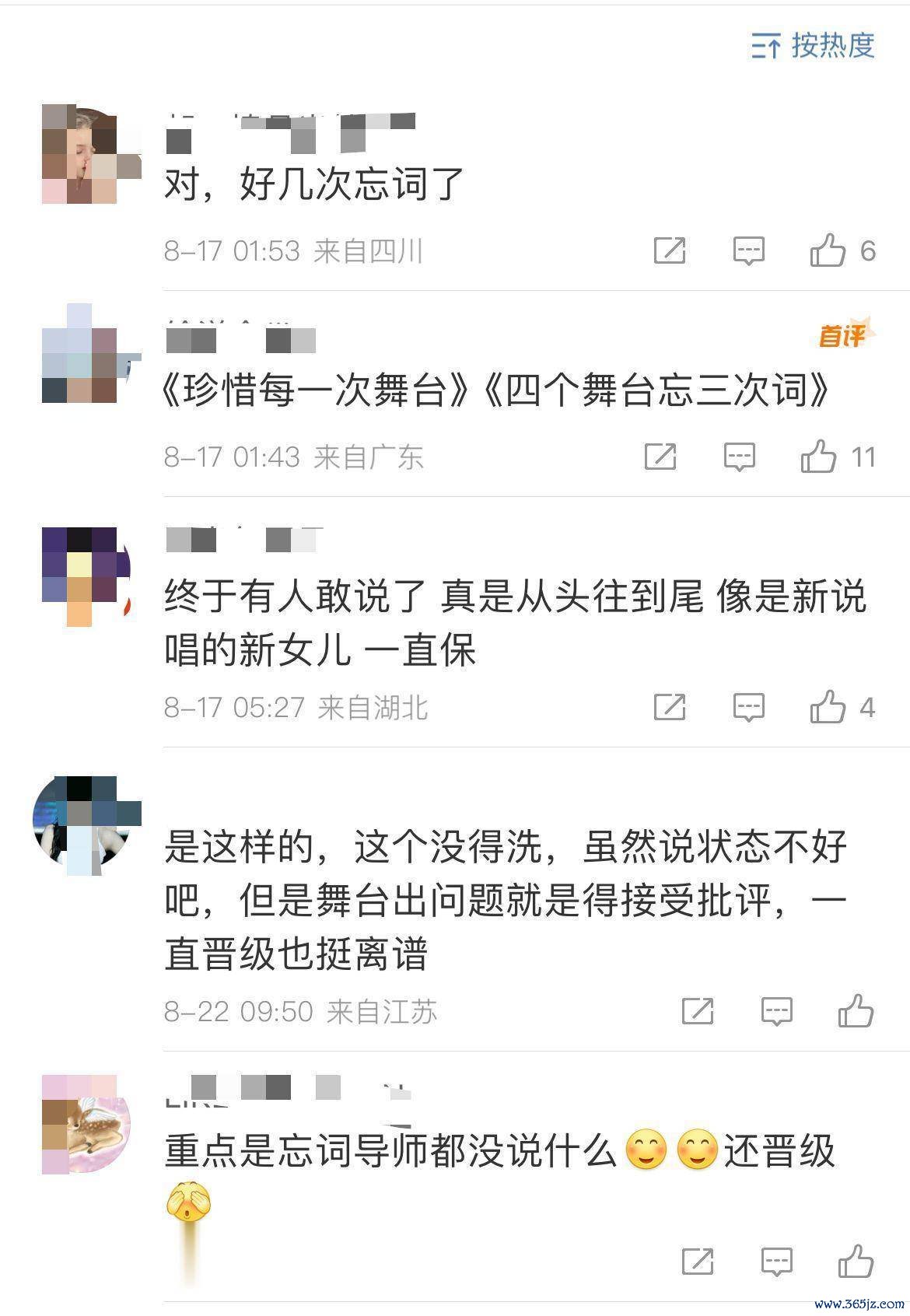Reply to the 《珍惜每一次舞台》 comment
910x1316 pixels.
pyautogui.click(x=739, y=457)
